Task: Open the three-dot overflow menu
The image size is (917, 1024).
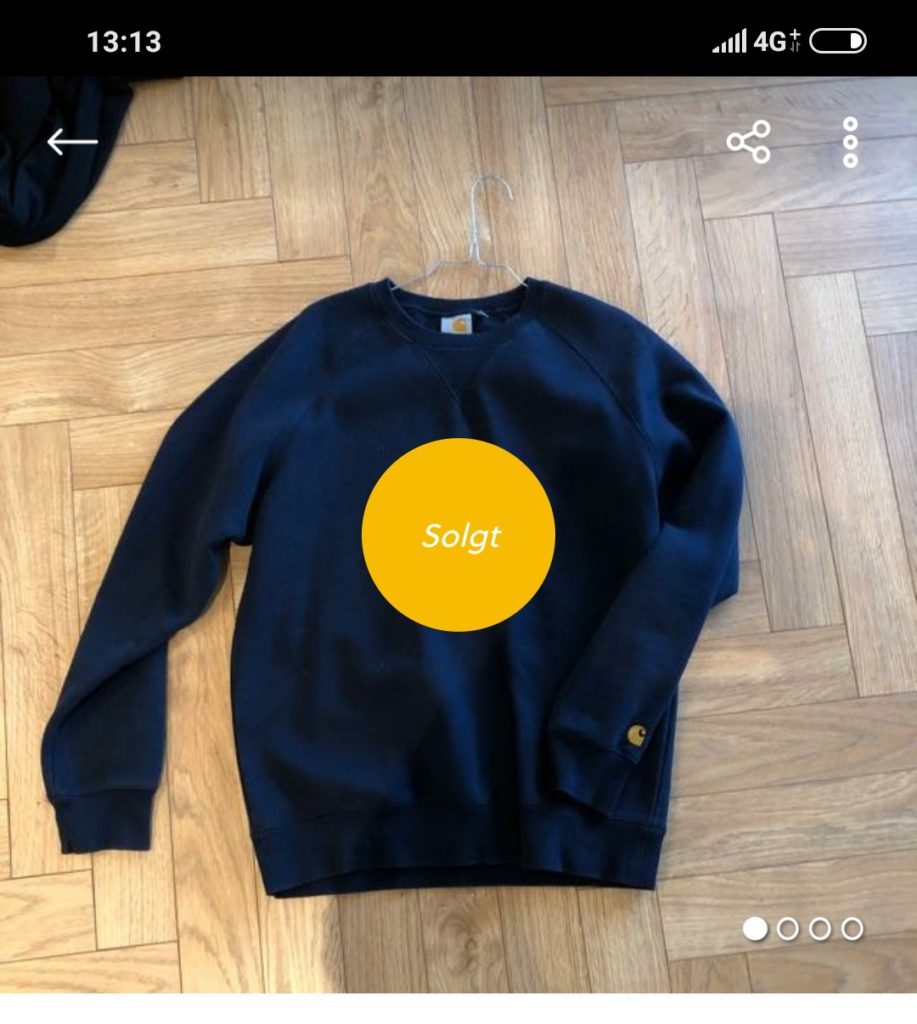Action: pos(850,142)
